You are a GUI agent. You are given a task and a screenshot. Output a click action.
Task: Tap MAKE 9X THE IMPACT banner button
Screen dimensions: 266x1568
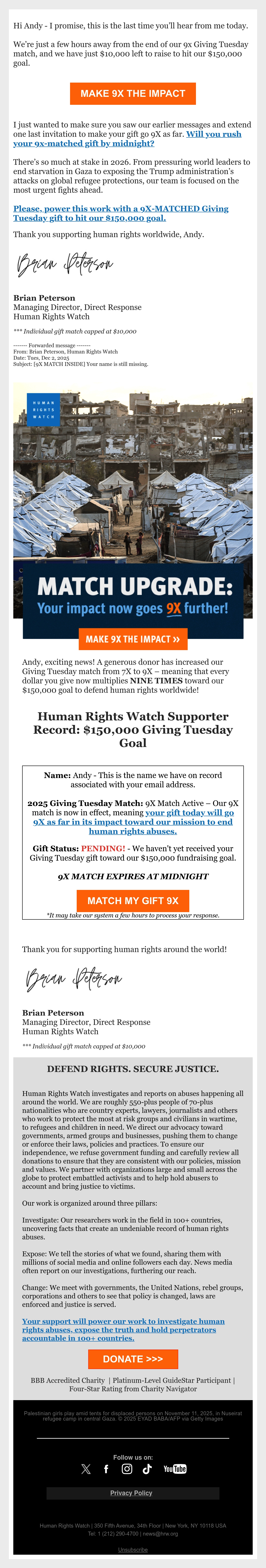(132, 639)
